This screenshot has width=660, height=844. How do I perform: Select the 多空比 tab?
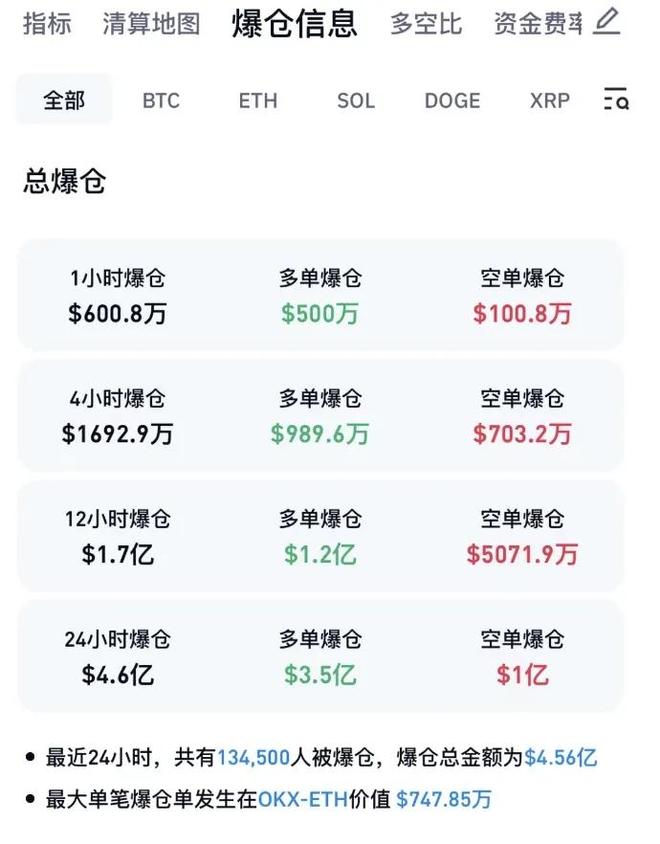[x=426, y=24]
